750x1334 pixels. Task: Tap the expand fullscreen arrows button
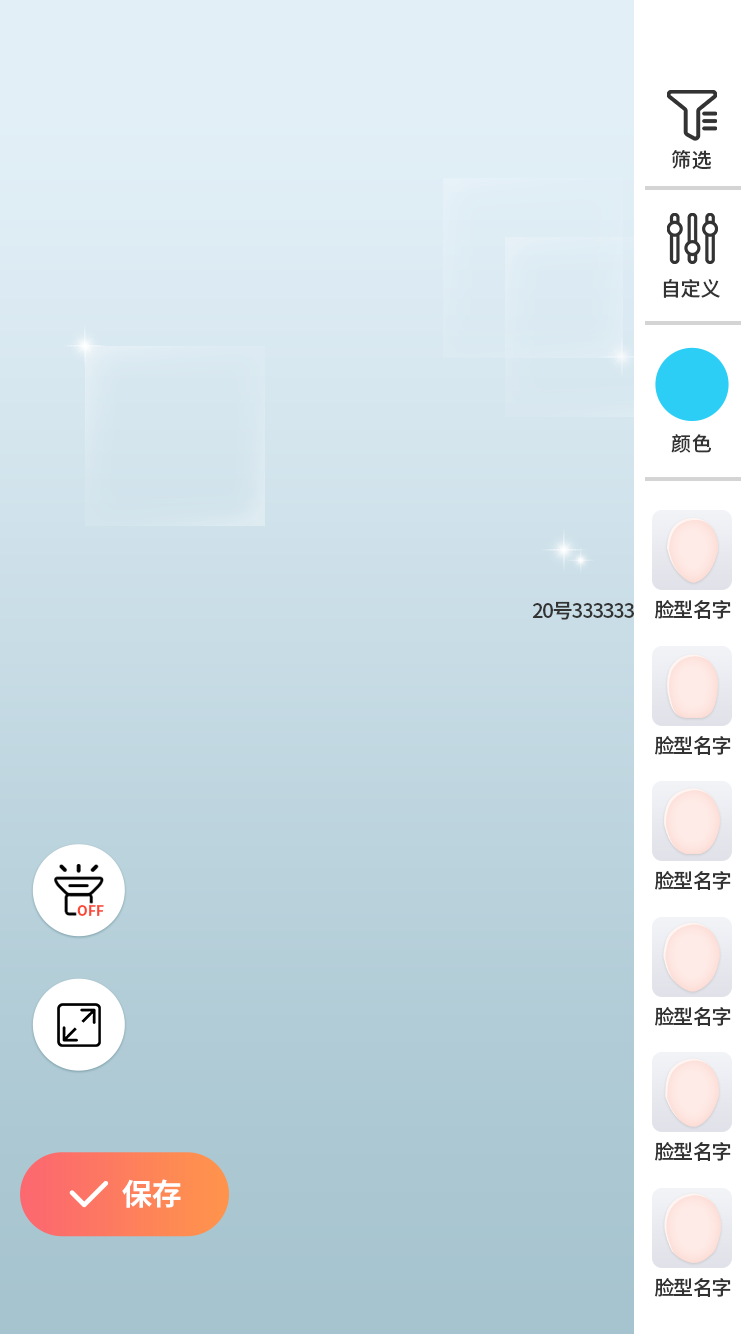tap(79, 1025)
